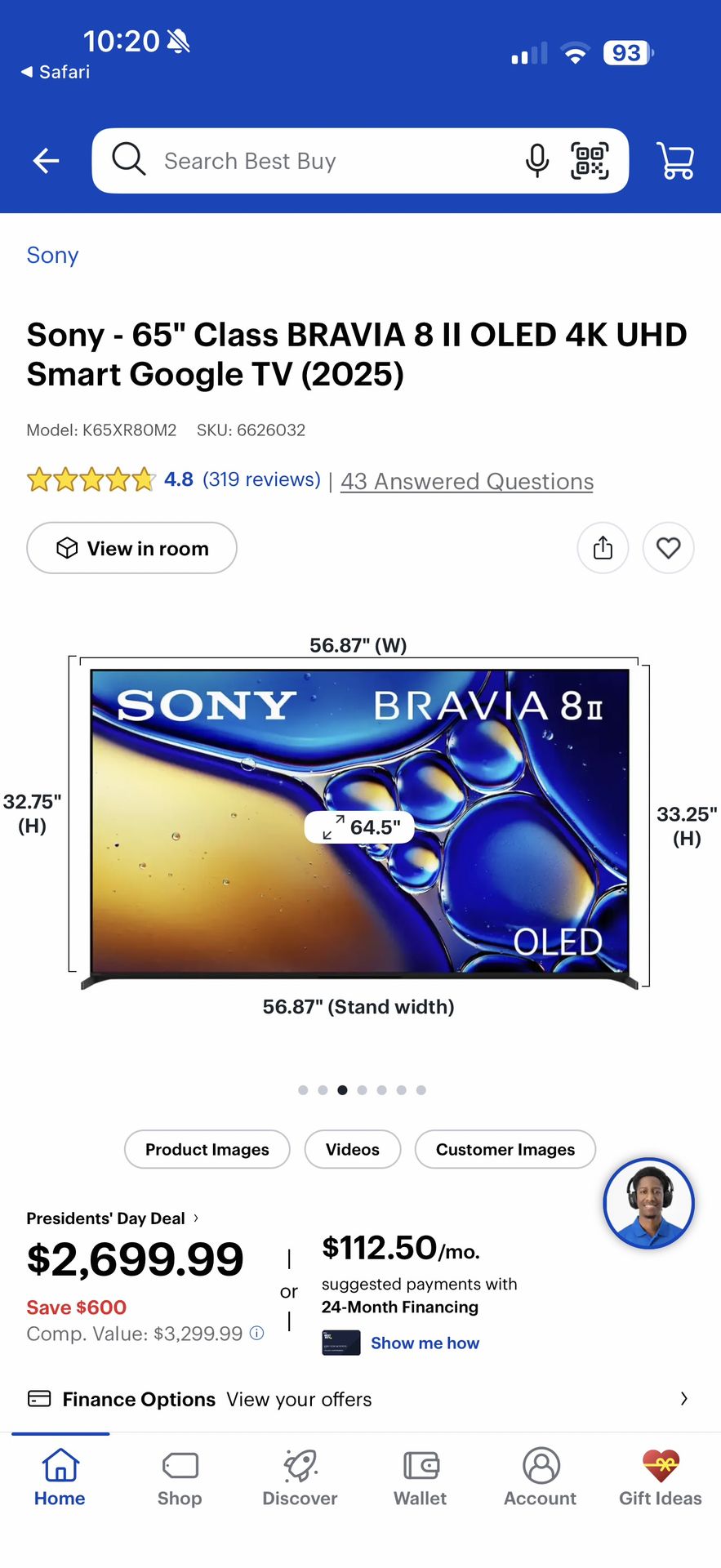This screenshot has width=721, height=1568.
Task: Open 43 Answered Questions
Action: pyautogui.click(x=467, y=482)
